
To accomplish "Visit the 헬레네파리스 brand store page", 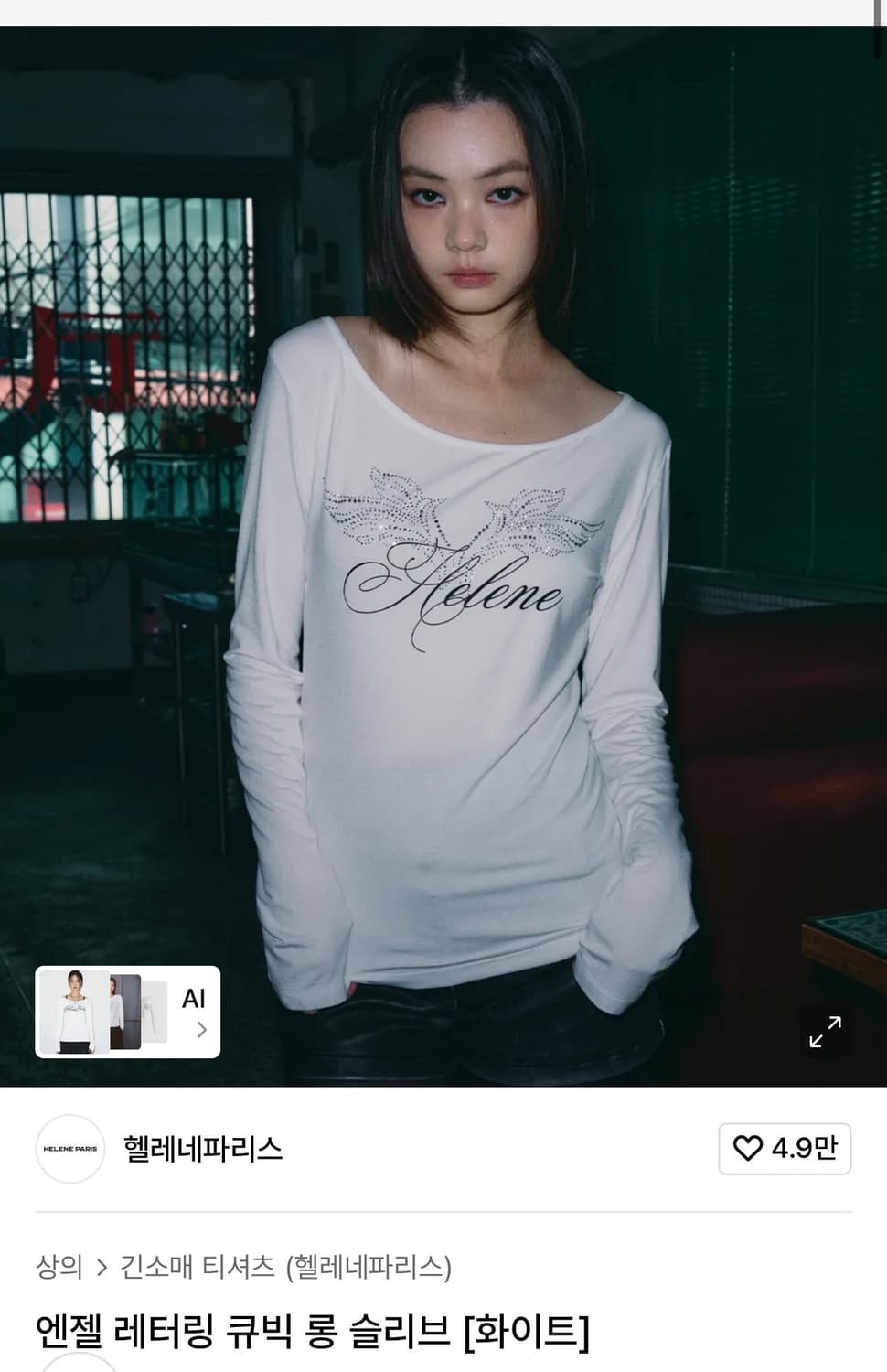I will coord(203,1150).
